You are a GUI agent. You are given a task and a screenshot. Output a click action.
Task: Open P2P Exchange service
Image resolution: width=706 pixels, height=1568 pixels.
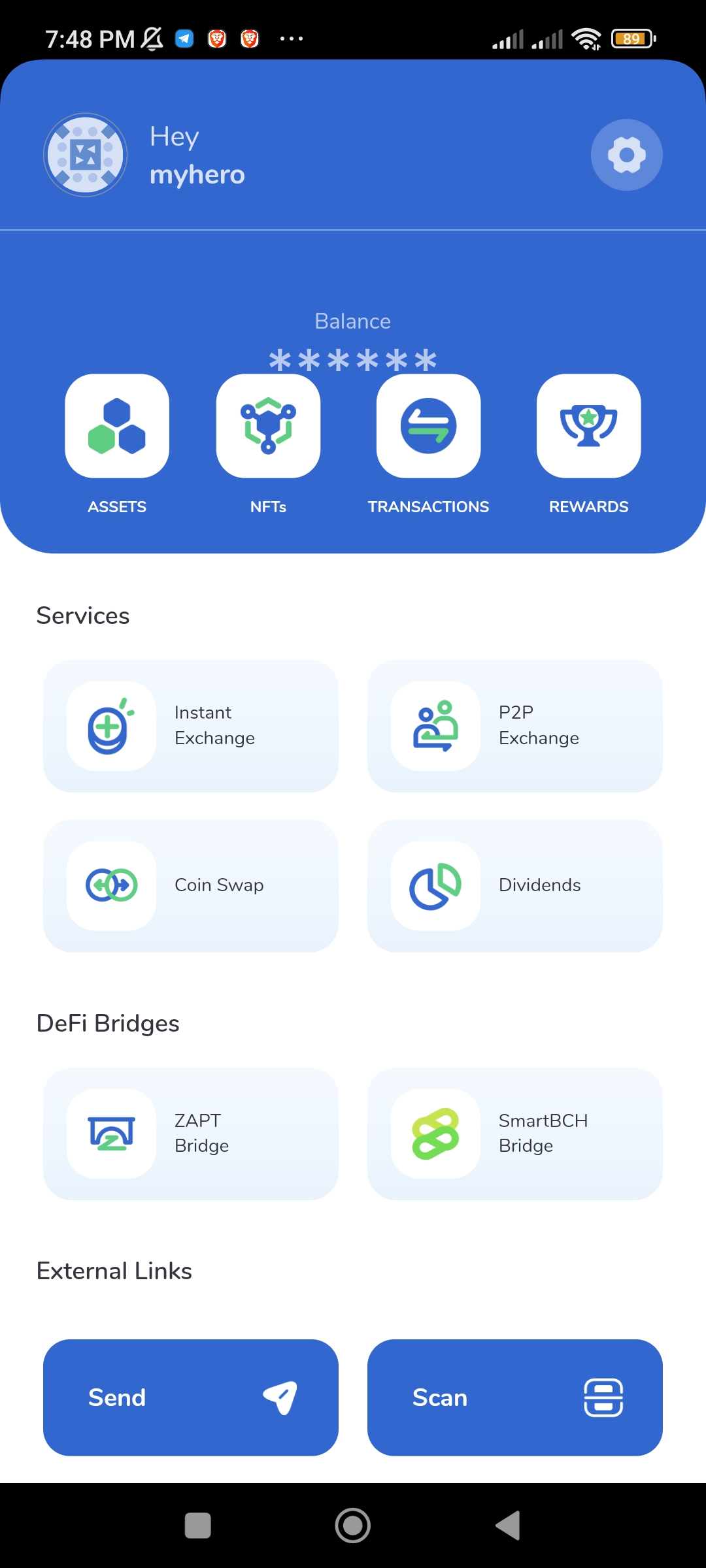(x=515, y=726)
